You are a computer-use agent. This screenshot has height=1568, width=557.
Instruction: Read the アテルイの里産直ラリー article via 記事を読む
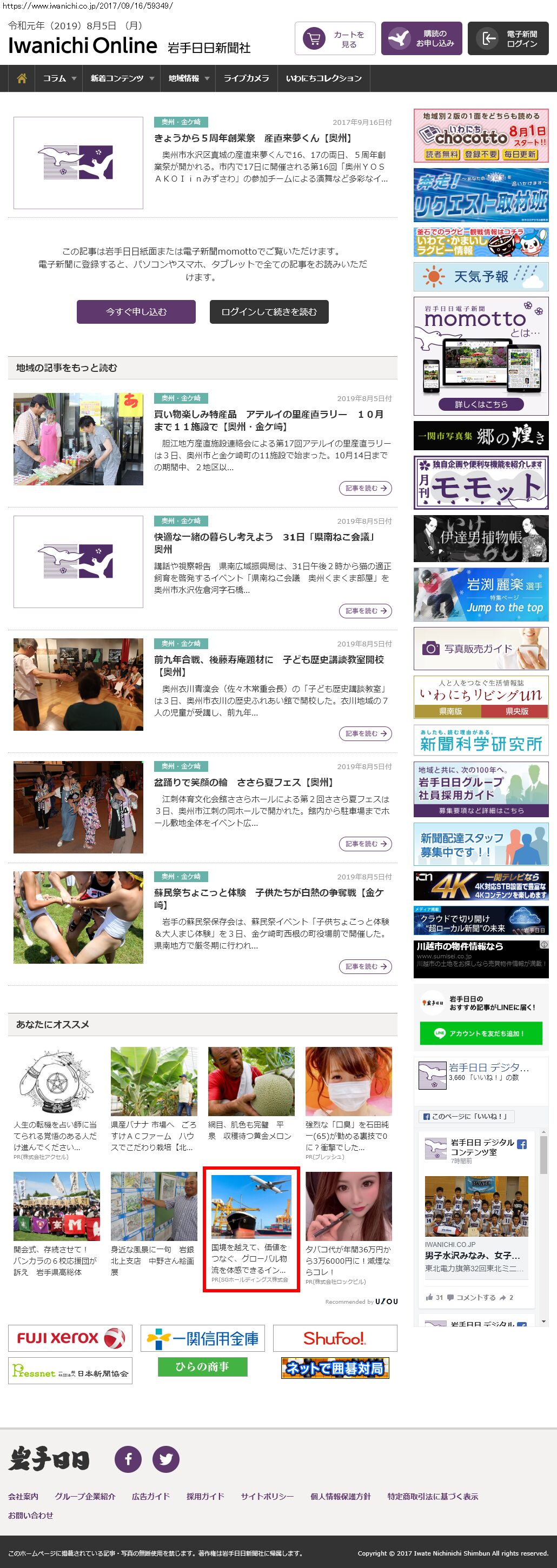coord(364,488)
